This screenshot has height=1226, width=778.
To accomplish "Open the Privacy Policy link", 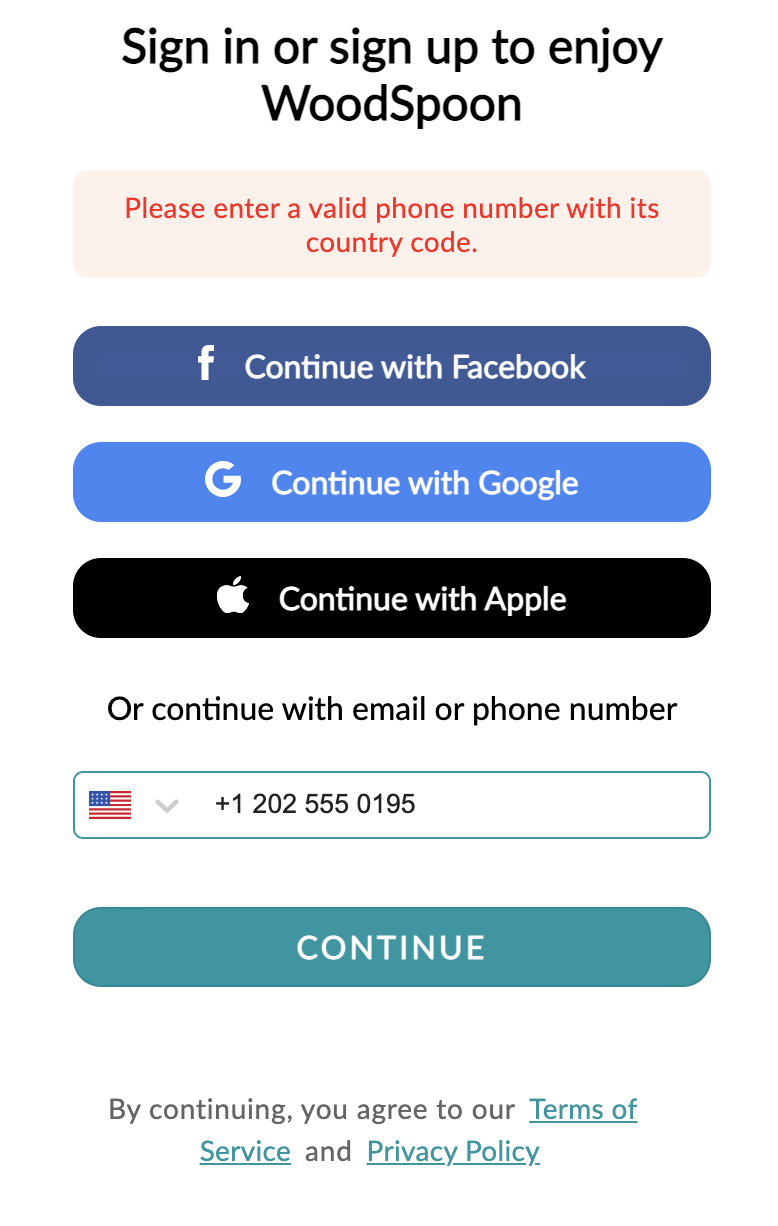I will [453, 1151].
